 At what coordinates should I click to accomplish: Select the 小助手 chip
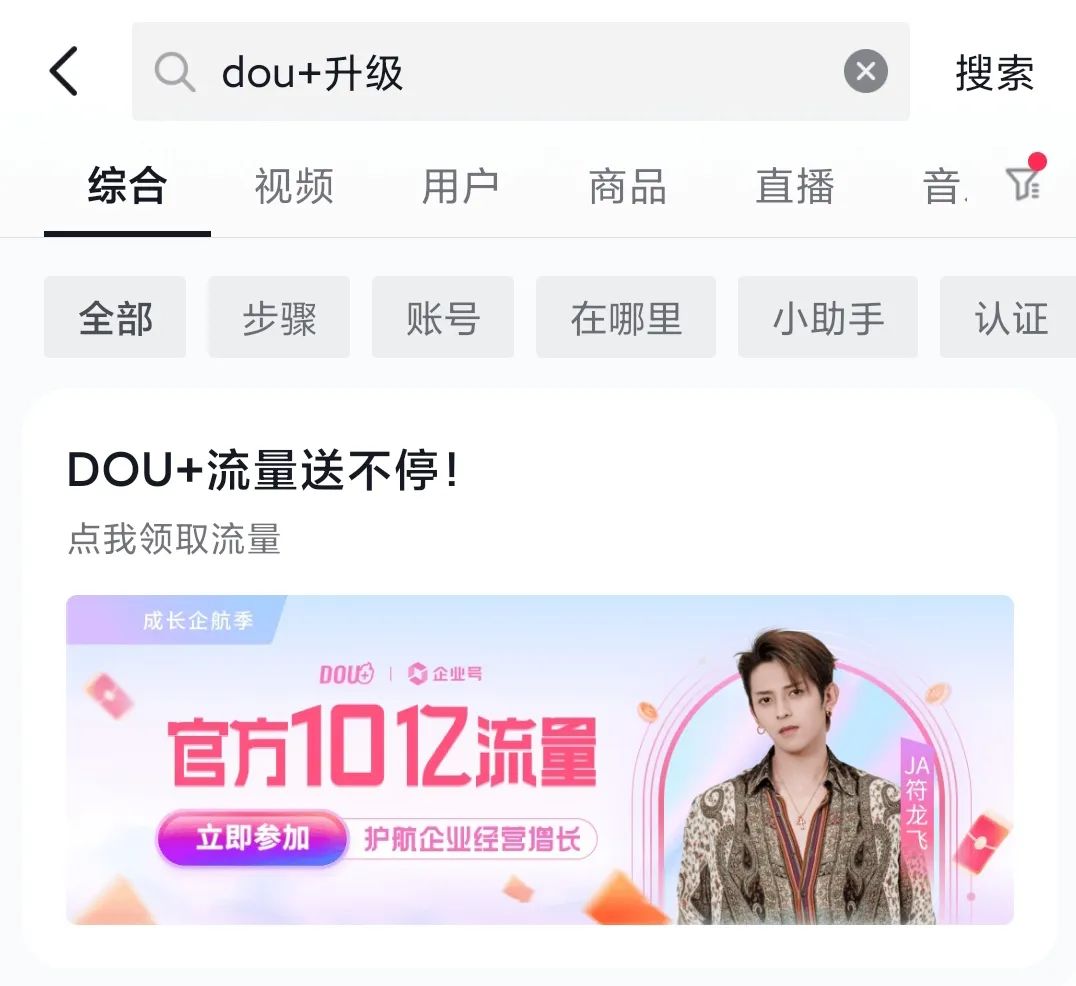pyautogui.click(x=828, y=318)
